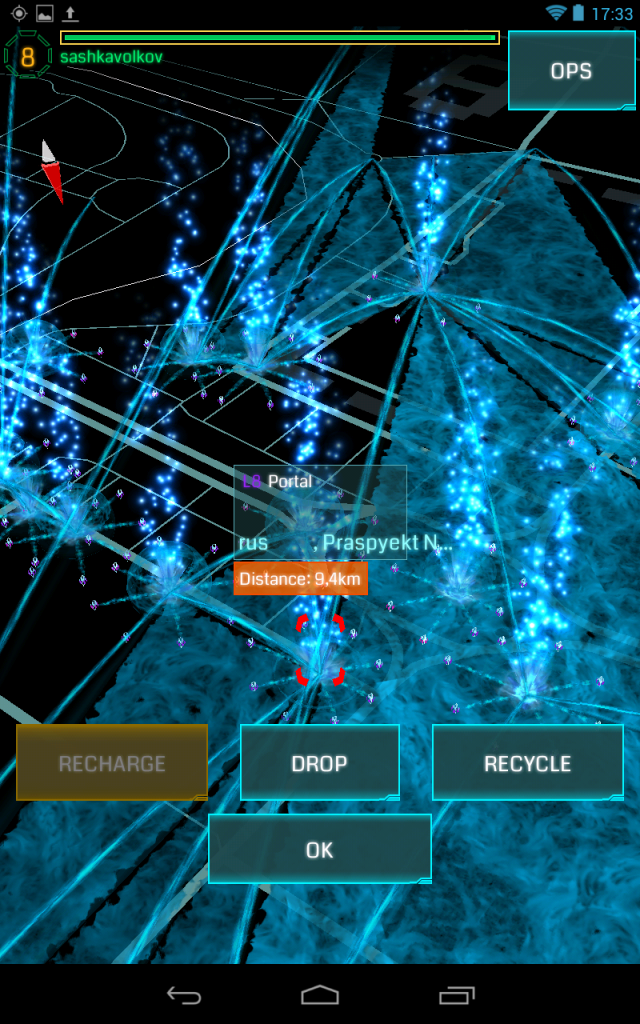Confirm with the OK button
This screenshot has height=1024, width=640.
(x=319, y=849)
